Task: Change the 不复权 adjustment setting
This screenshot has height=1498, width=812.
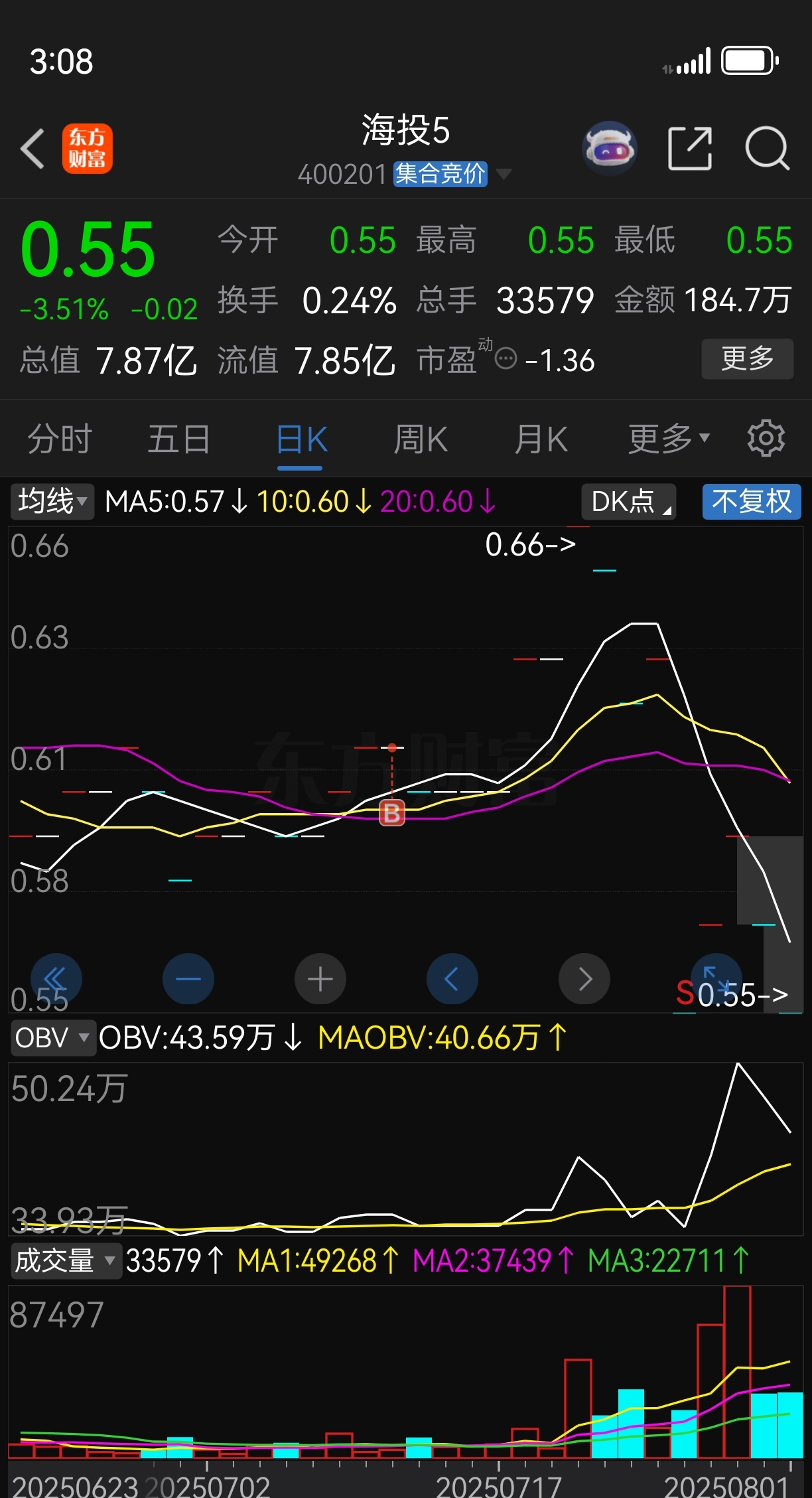Action: tap(752, 502)
